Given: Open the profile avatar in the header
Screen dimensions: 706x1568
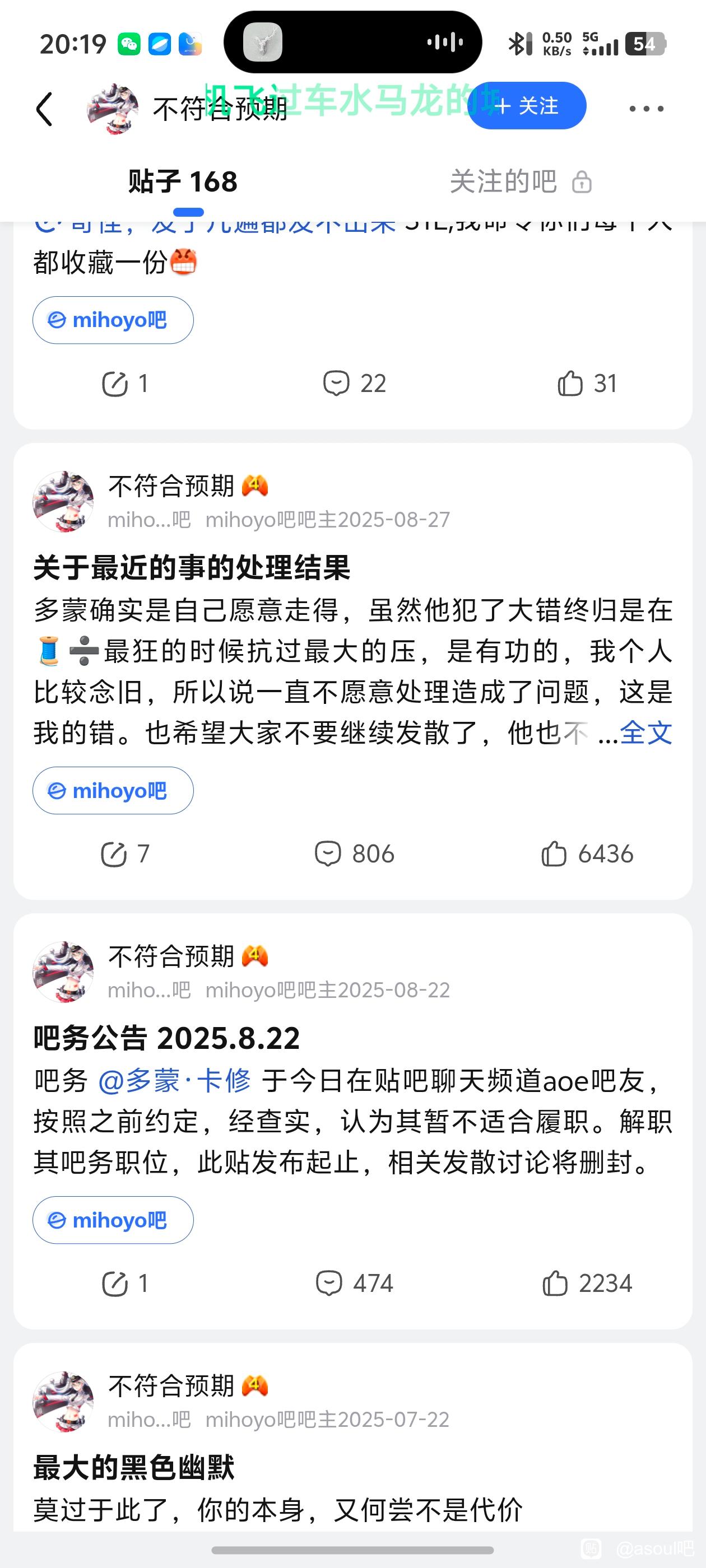Looking at the screenshot, I should (113, 109).
